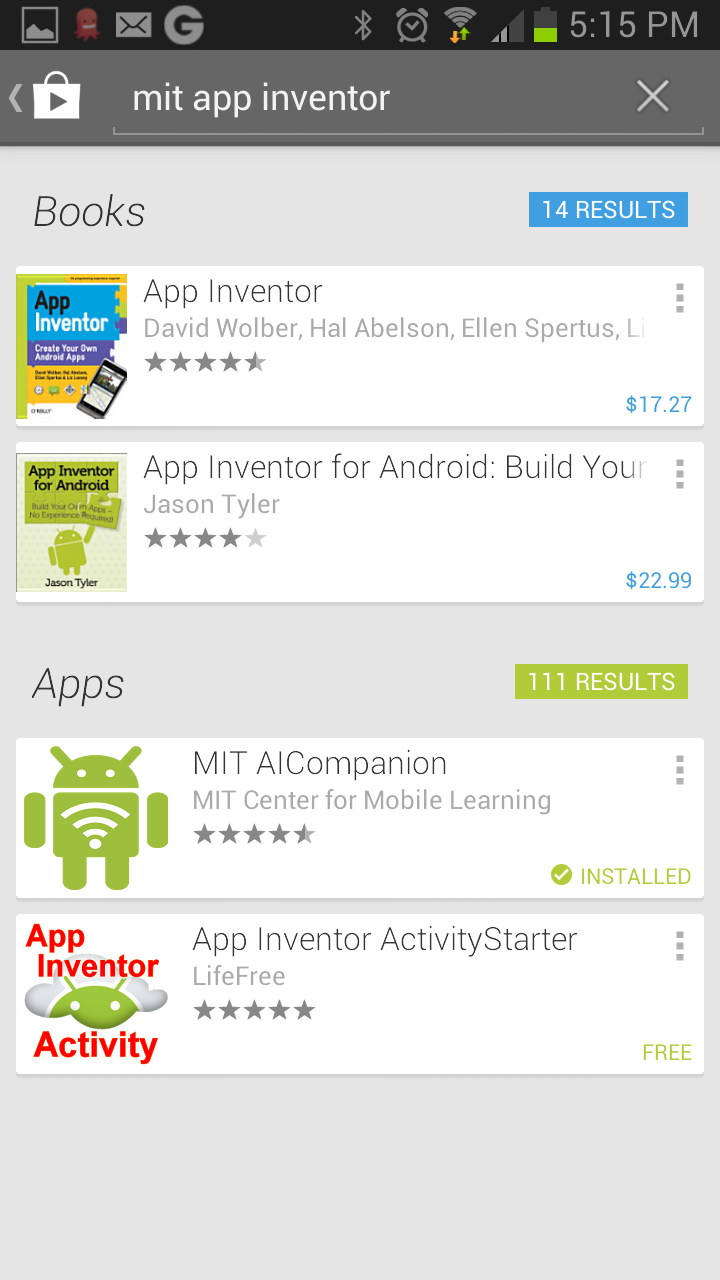Viewport: 720px width, 1280px height.
Task: Open overflow menu on Jason Tyler's book
Action: point(680,474)
